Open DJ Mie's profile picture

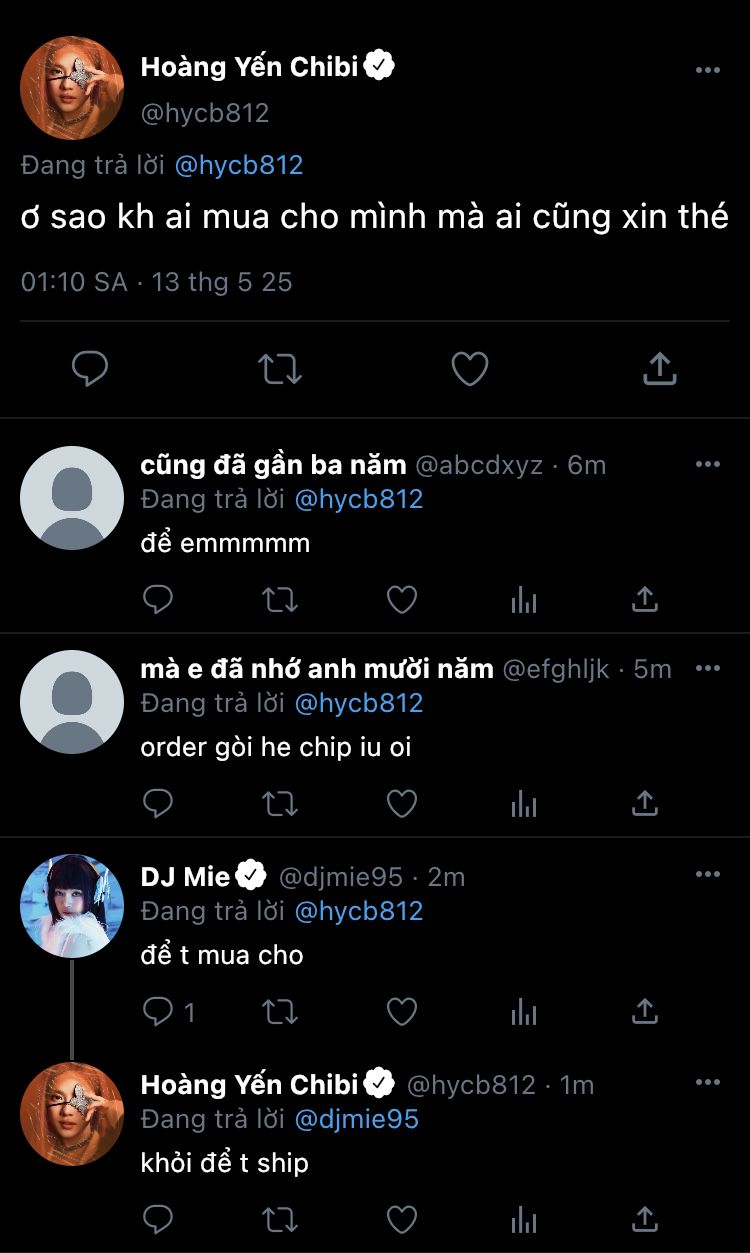pos(72,906)
